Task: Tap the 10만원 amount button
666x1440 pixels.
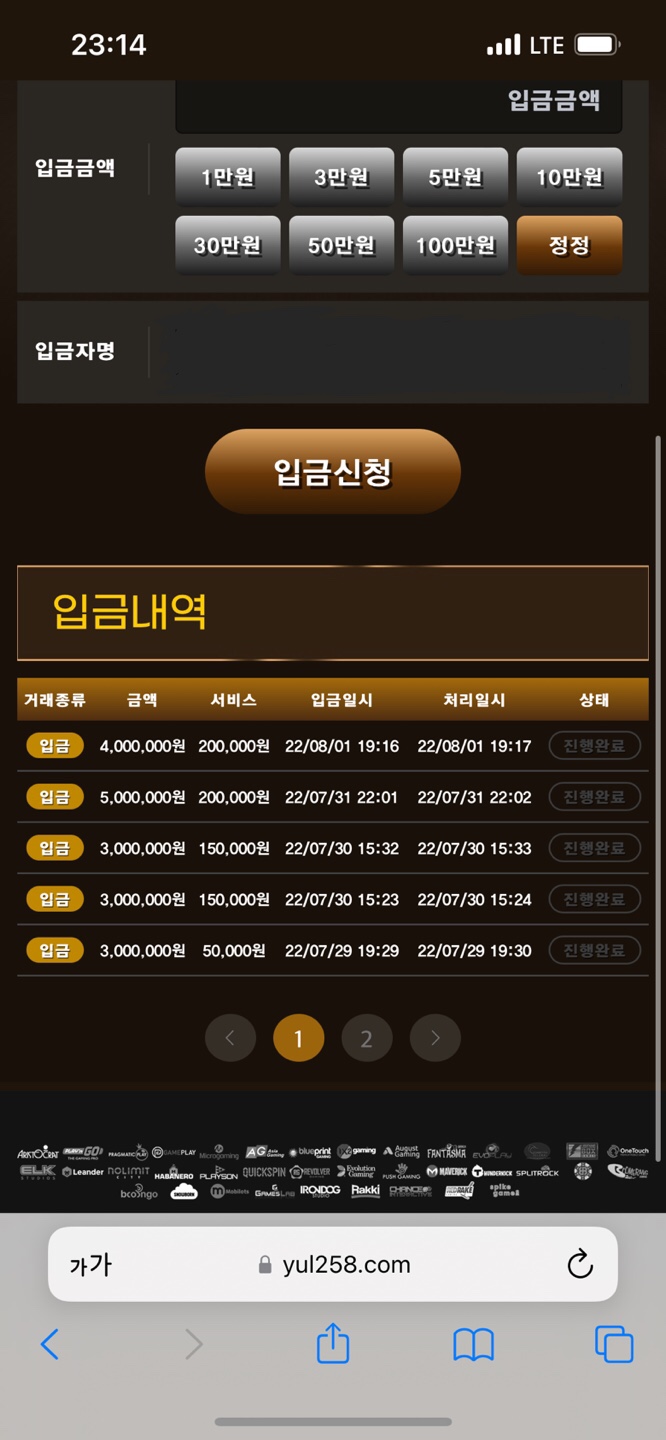Action: [x=569, y=177]
